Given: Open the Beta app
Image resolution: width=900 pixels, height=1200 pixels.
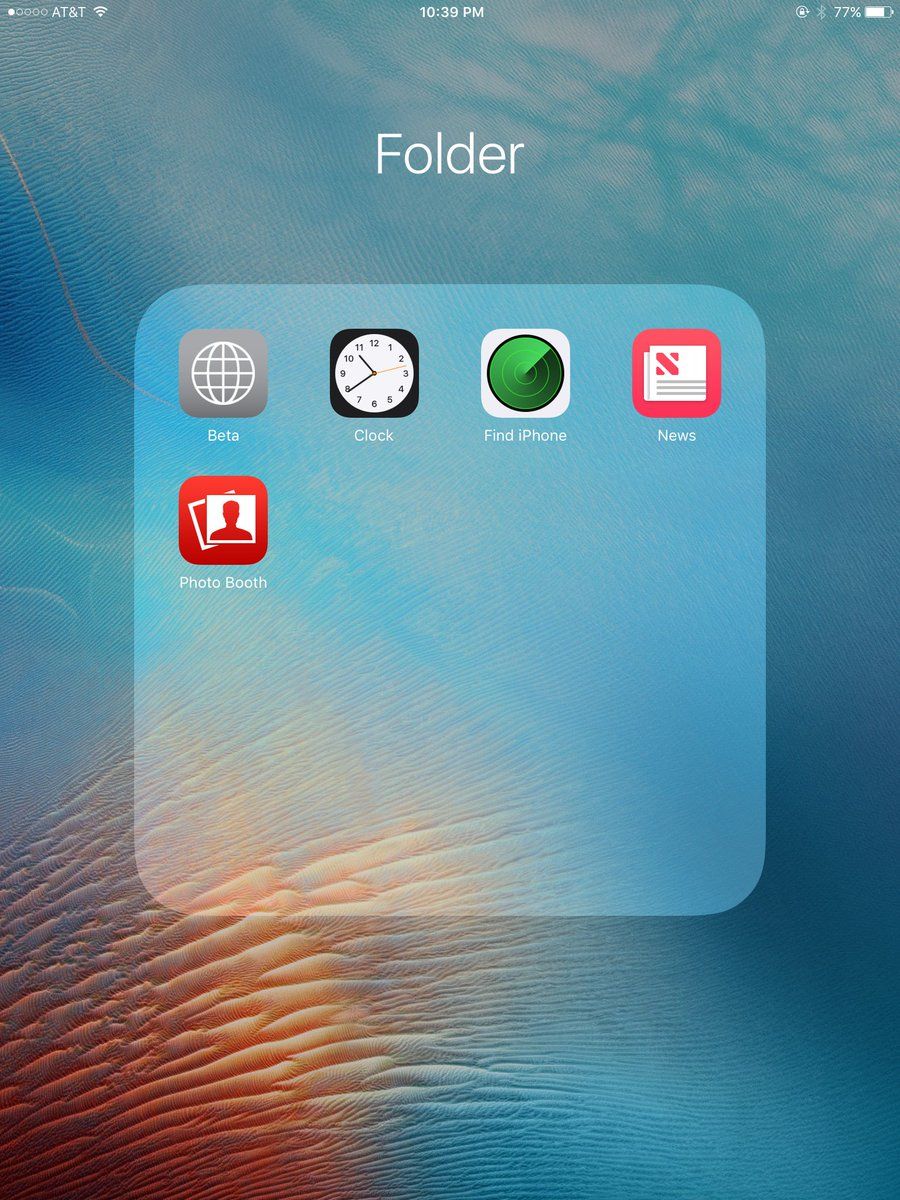Looking at the screenshot, I should [x=223, y=373].
